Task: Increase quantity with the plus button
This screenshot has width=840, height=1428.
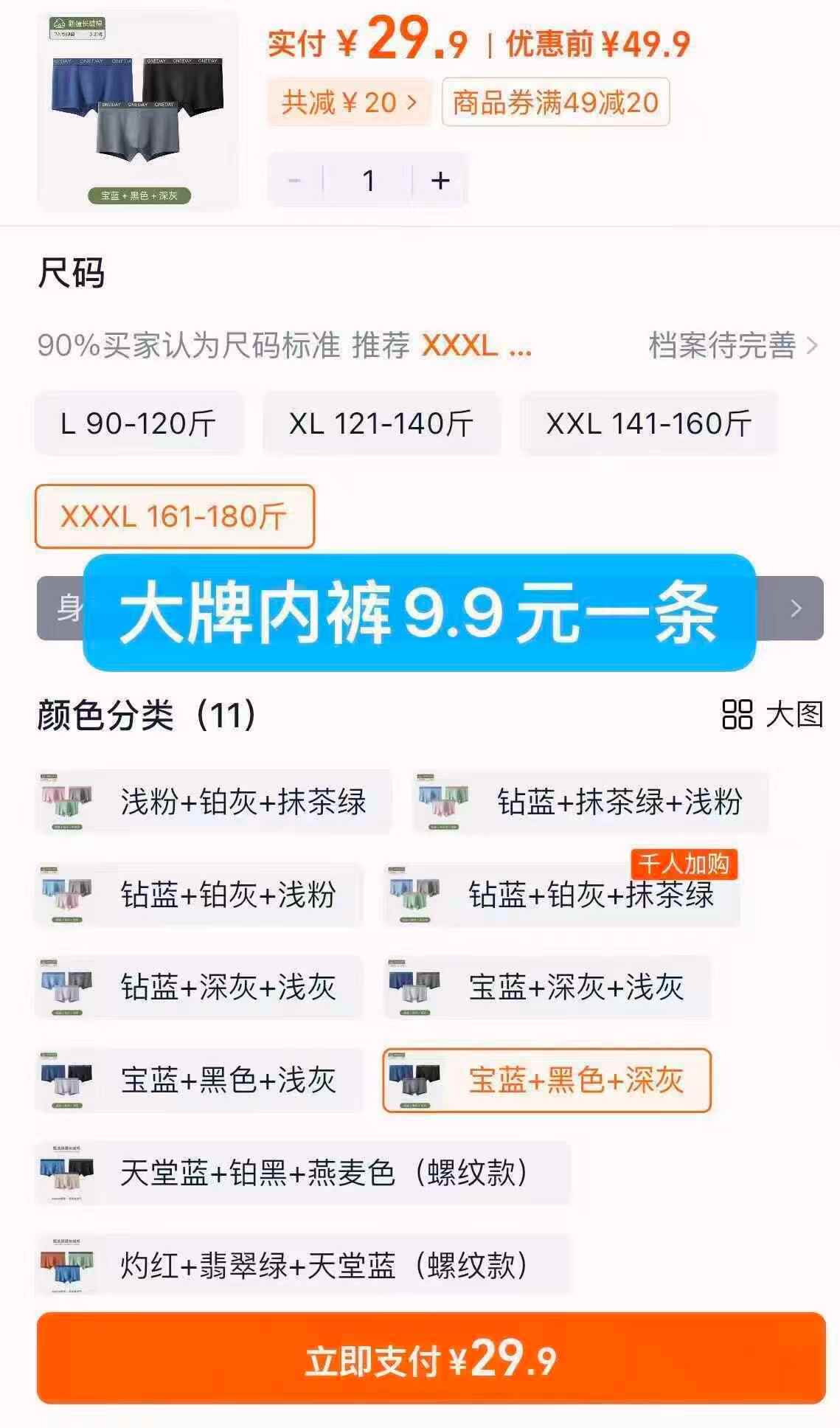Action: click(440, 178)
